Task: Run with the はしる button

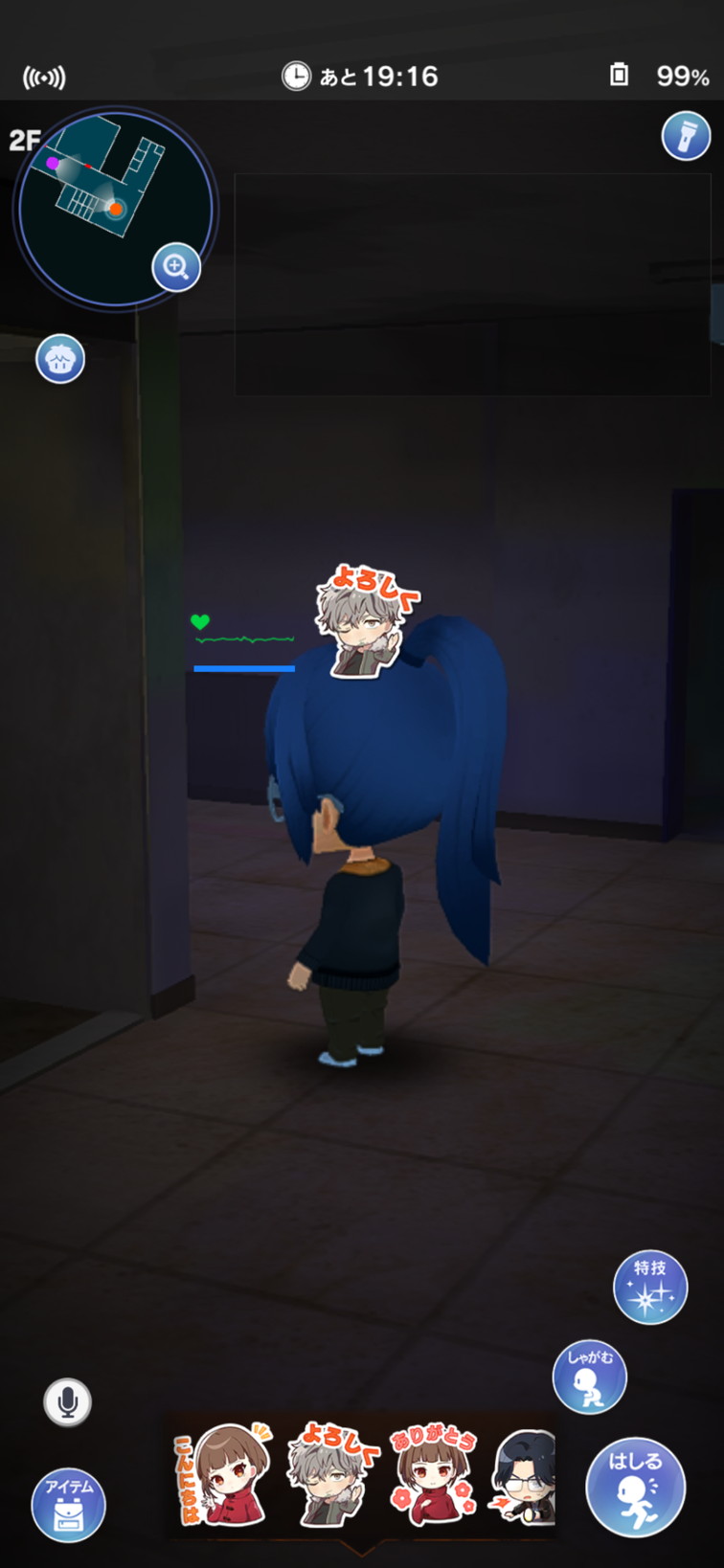Action: point(636,1487)
